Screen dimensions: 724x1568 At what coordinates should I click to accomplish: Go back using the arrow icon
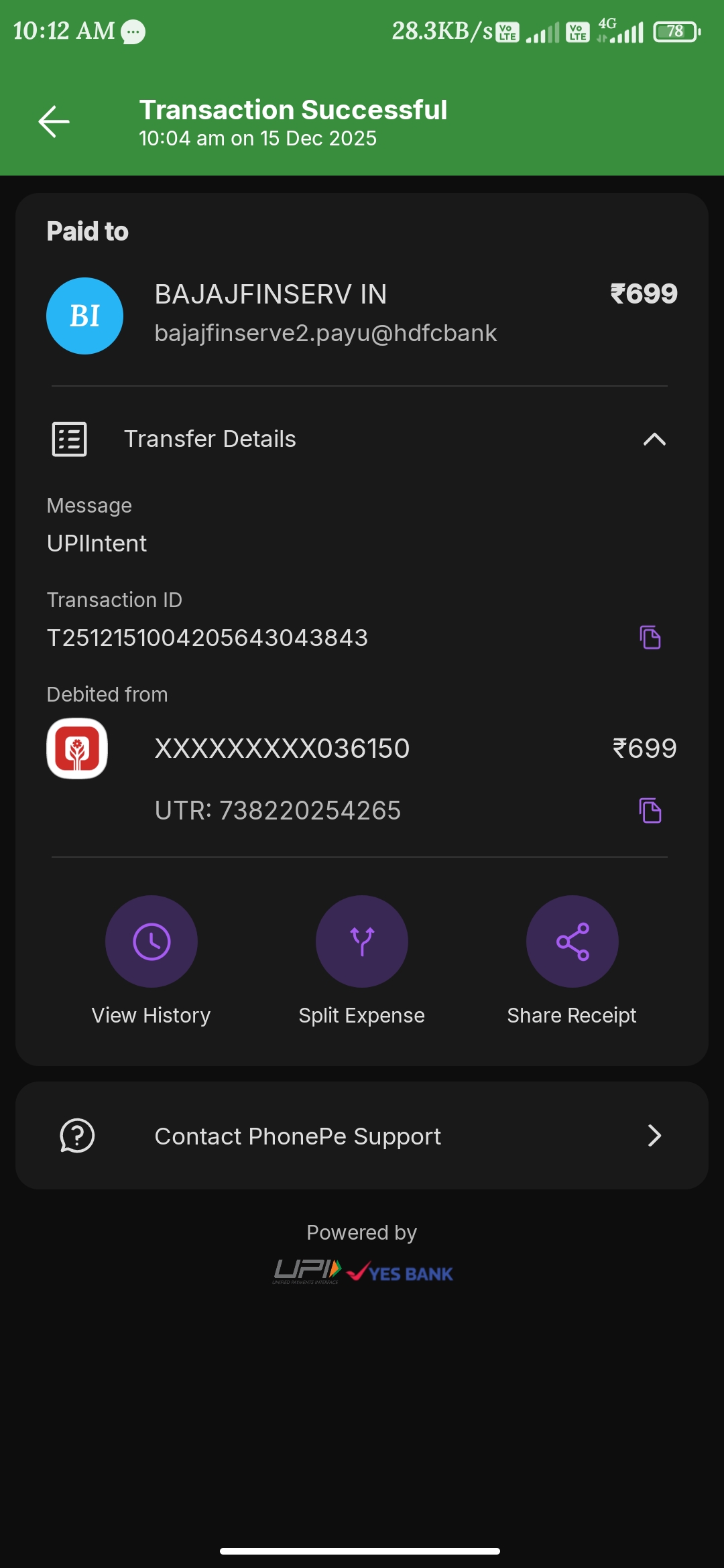54,122
